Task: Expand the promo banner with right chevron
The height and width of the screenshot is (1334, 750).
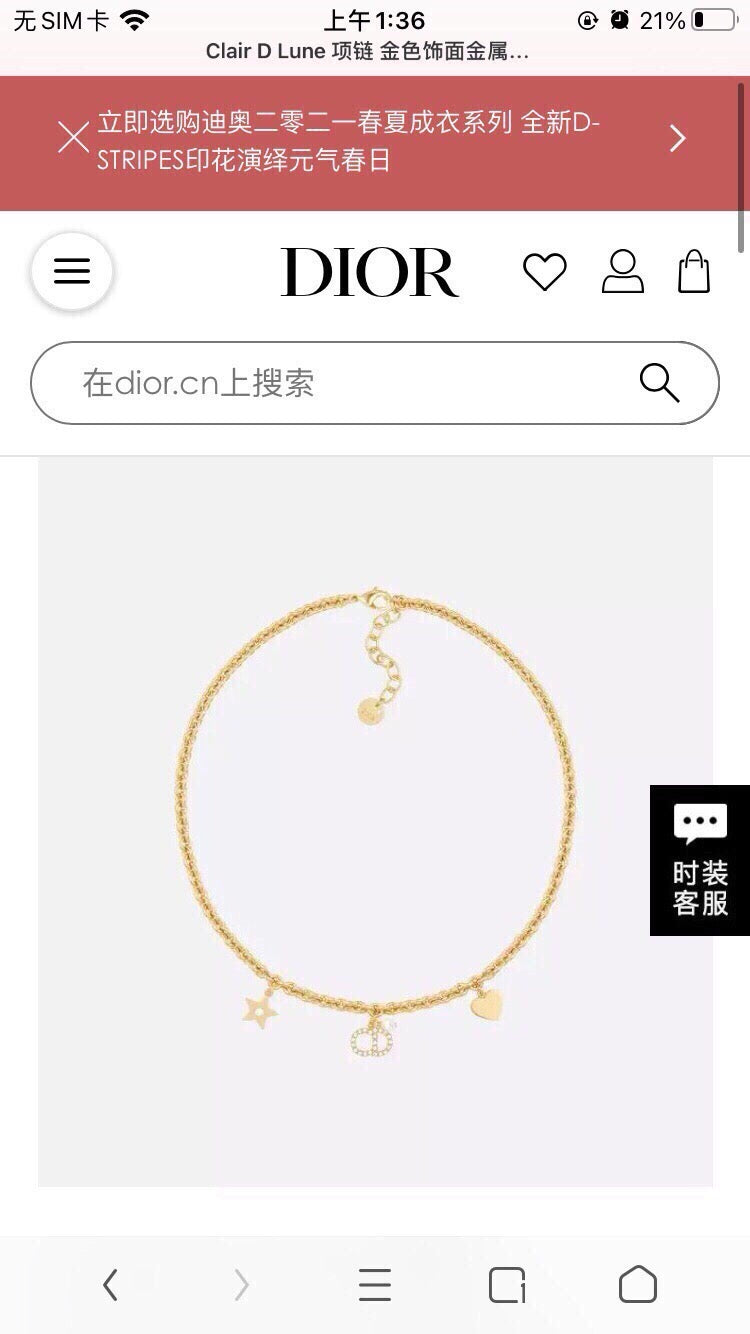Action: coord(677,138)
